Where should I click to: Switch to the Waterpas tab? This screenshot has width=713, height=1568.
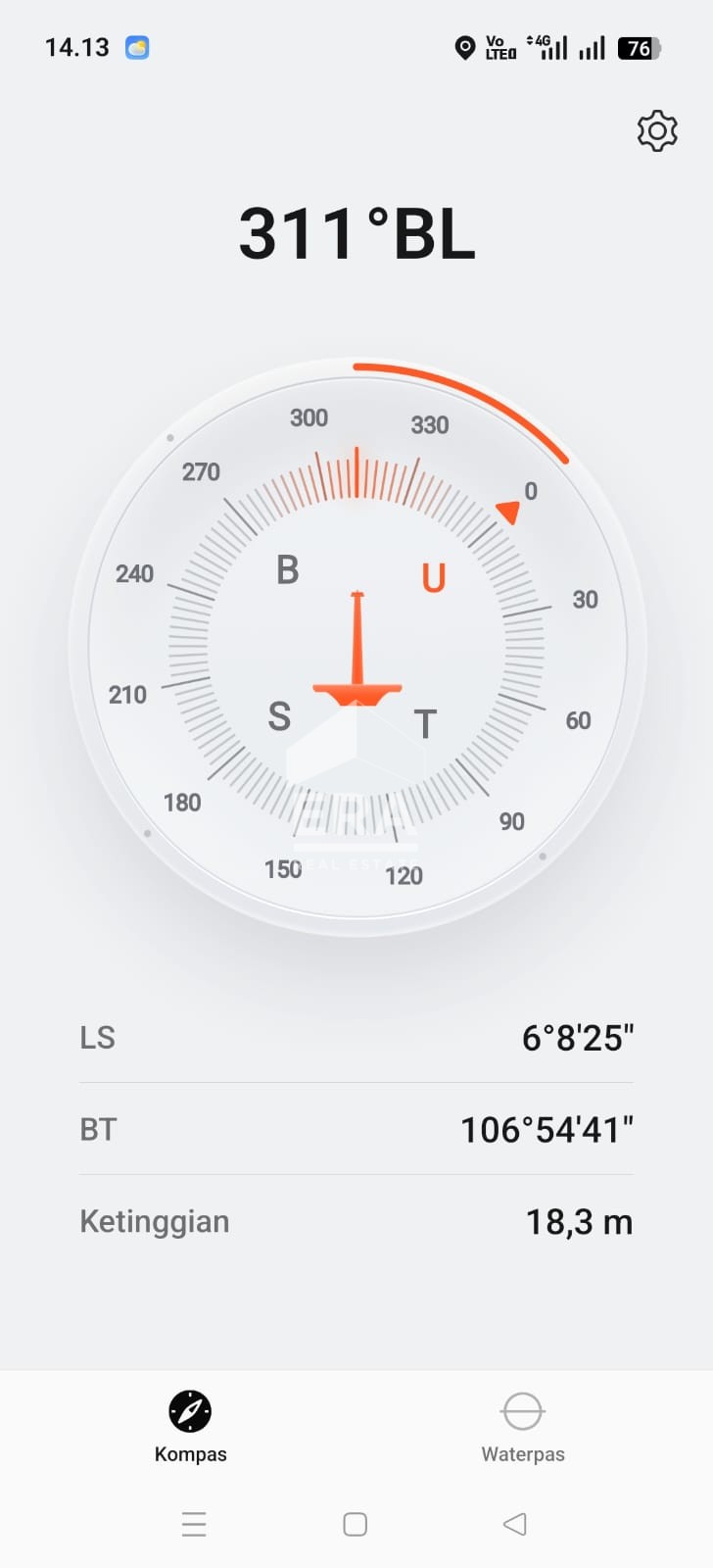[523, 1427]
